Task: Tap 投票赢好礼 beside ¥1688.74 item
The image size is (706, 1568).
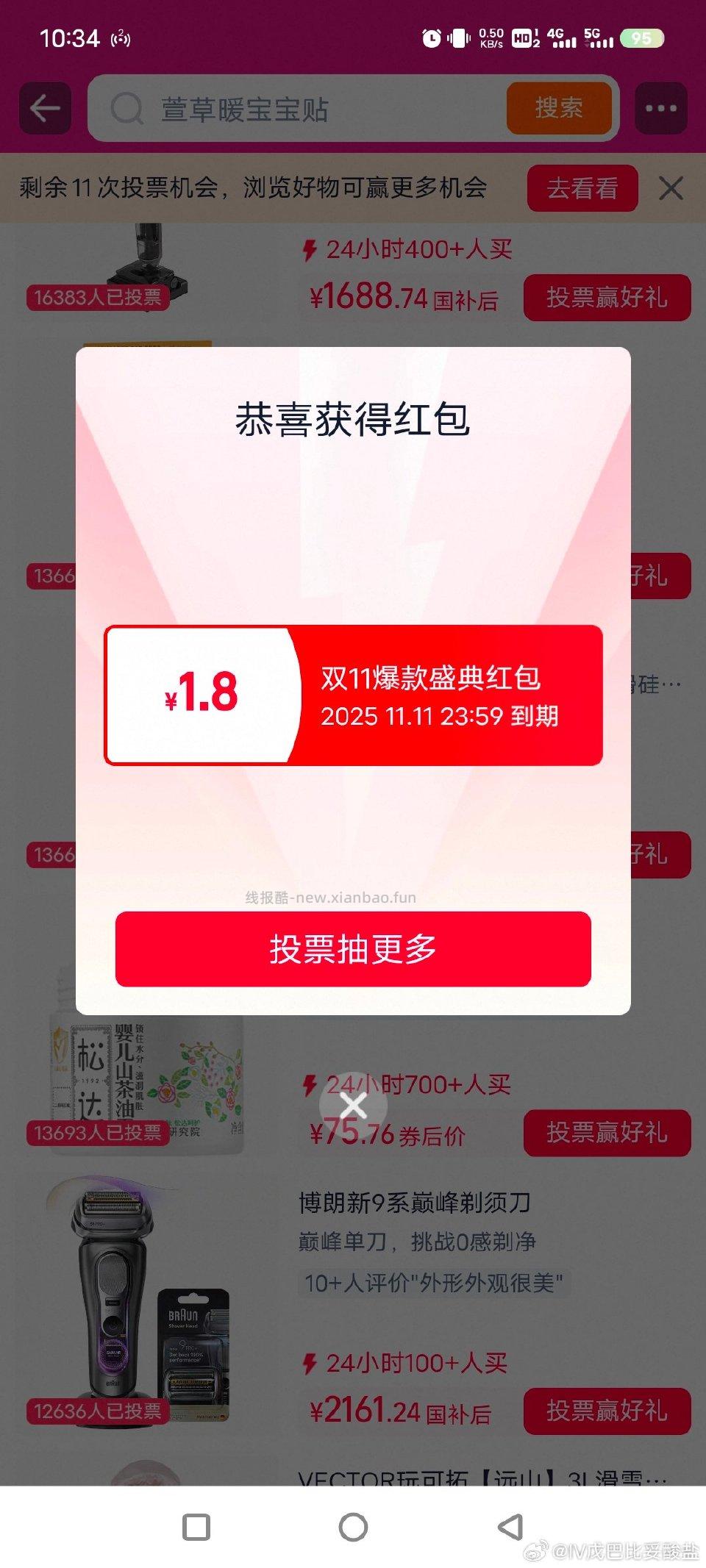Action: tap(607, 297)
